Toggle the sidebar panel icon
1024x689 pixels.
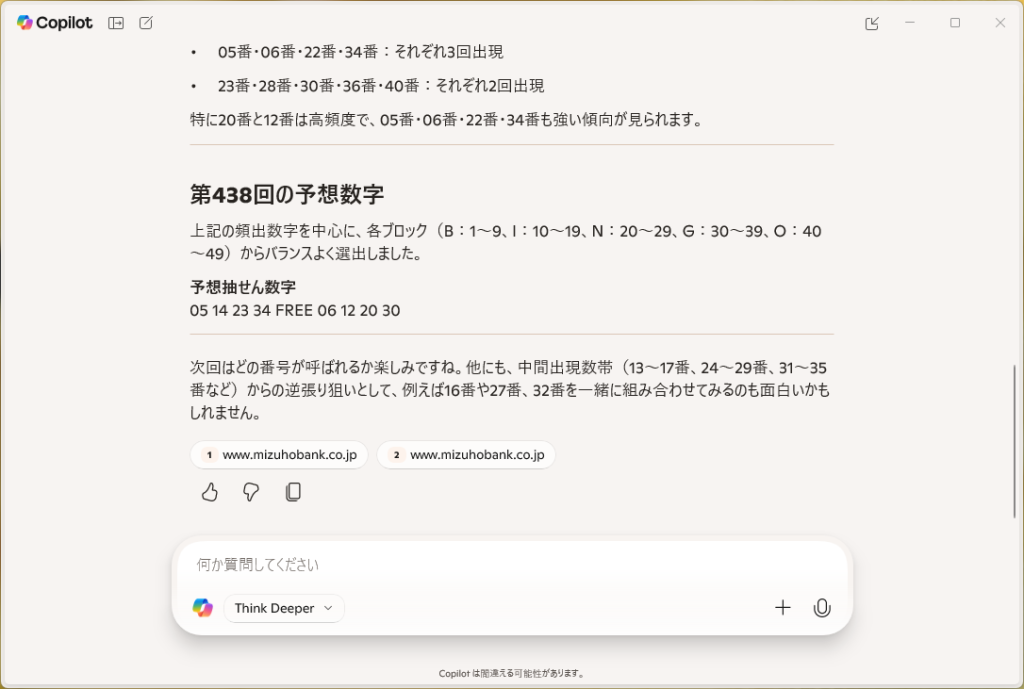116,23
